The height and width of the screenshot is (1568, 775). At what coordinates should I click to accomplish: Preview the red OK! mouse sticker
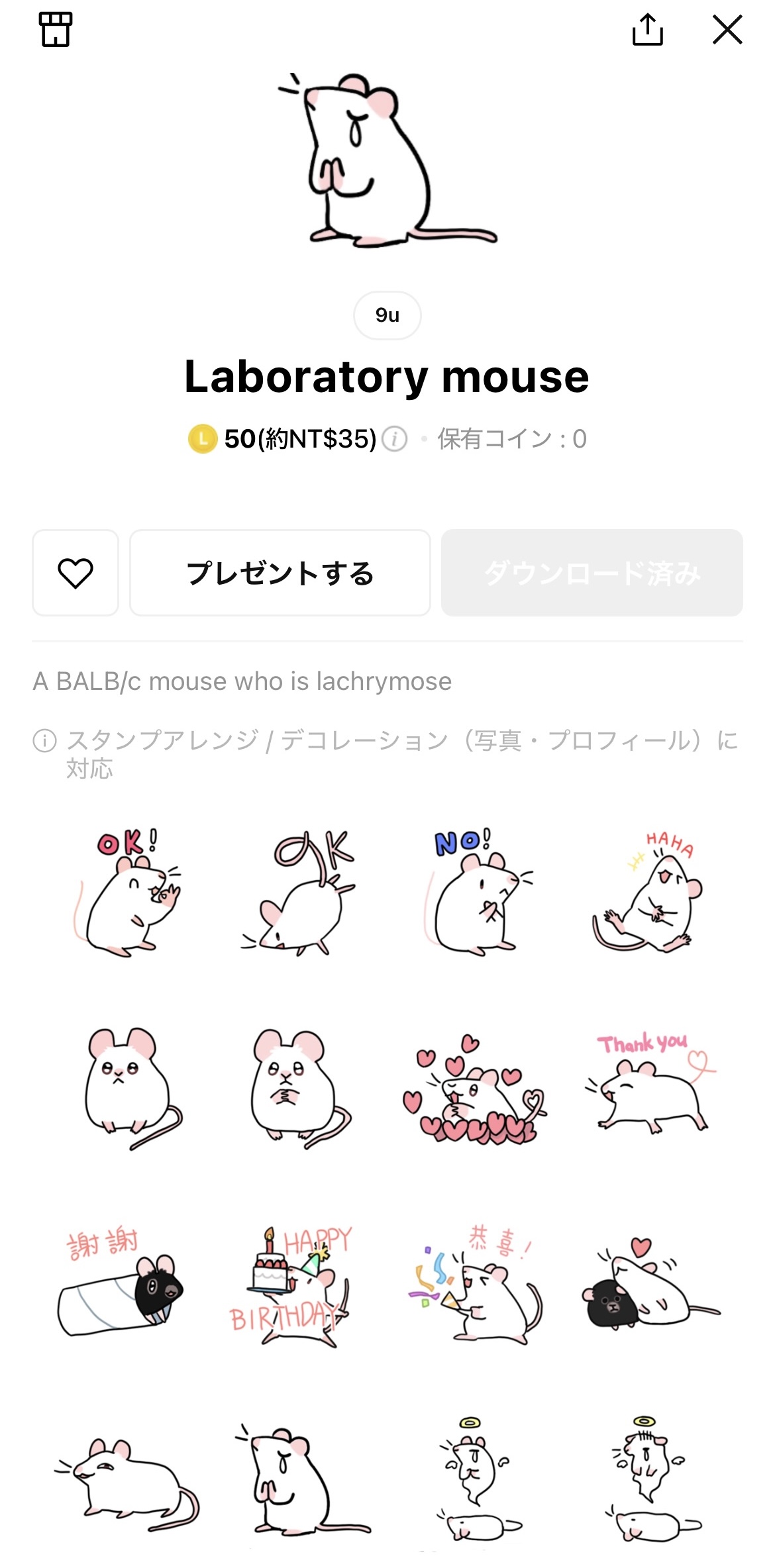click(128, 891)
